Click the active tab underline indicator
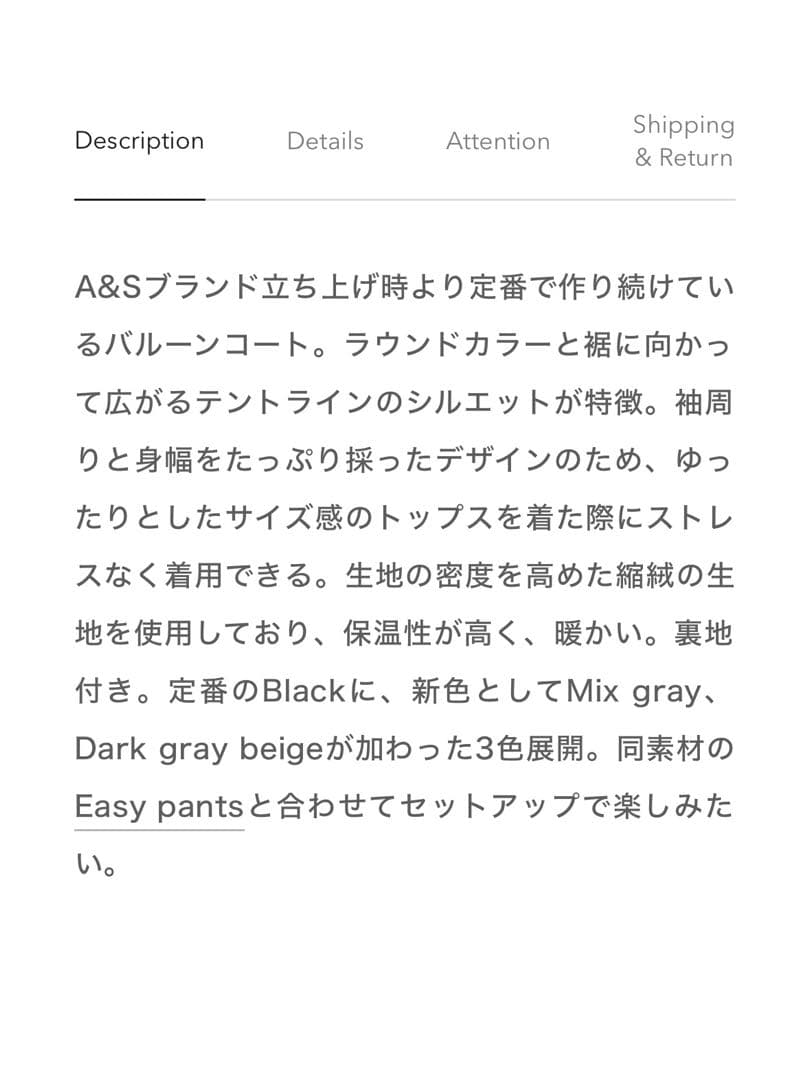 pyautogui.click(x=139, y=200)
